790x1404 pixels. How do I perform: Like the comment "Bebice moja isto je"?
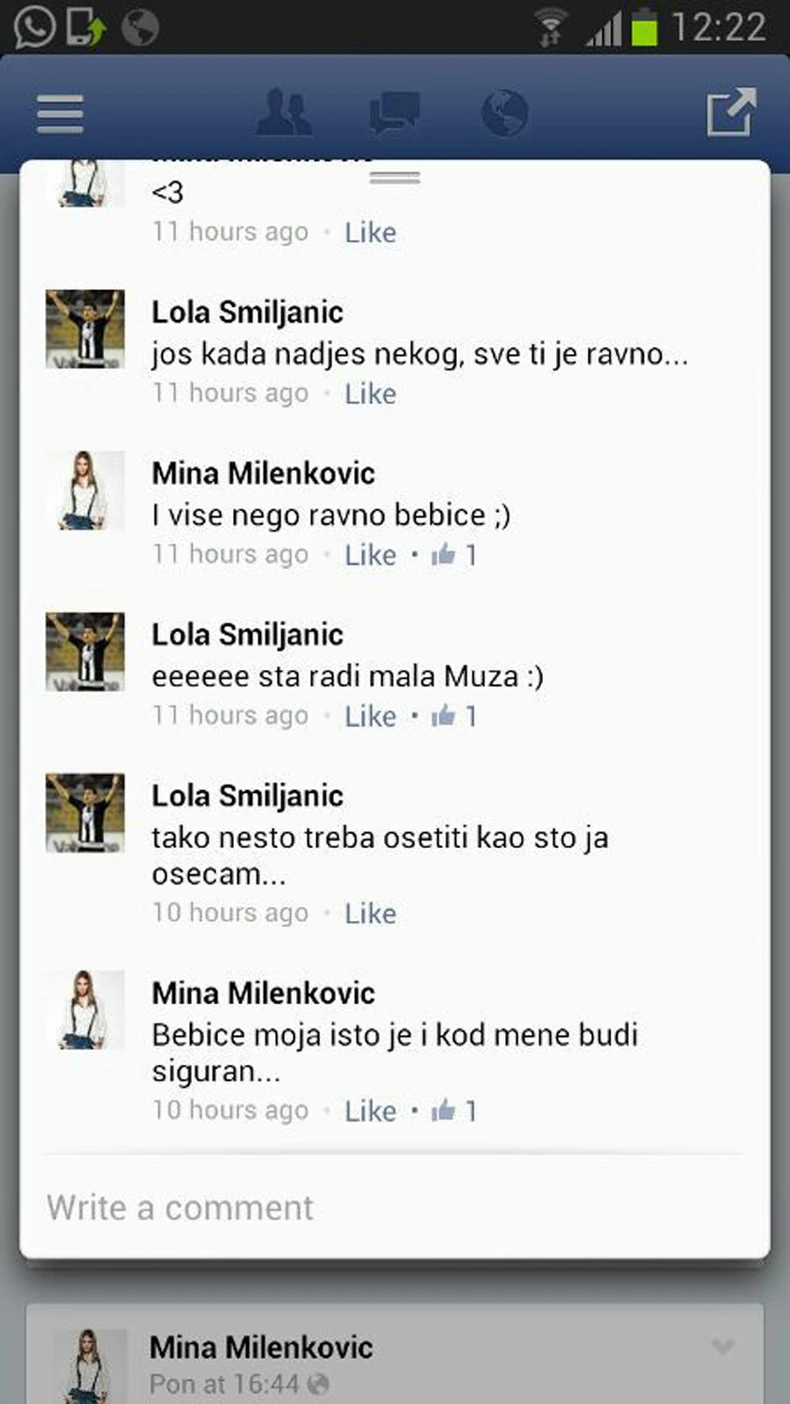point(370,1111)
